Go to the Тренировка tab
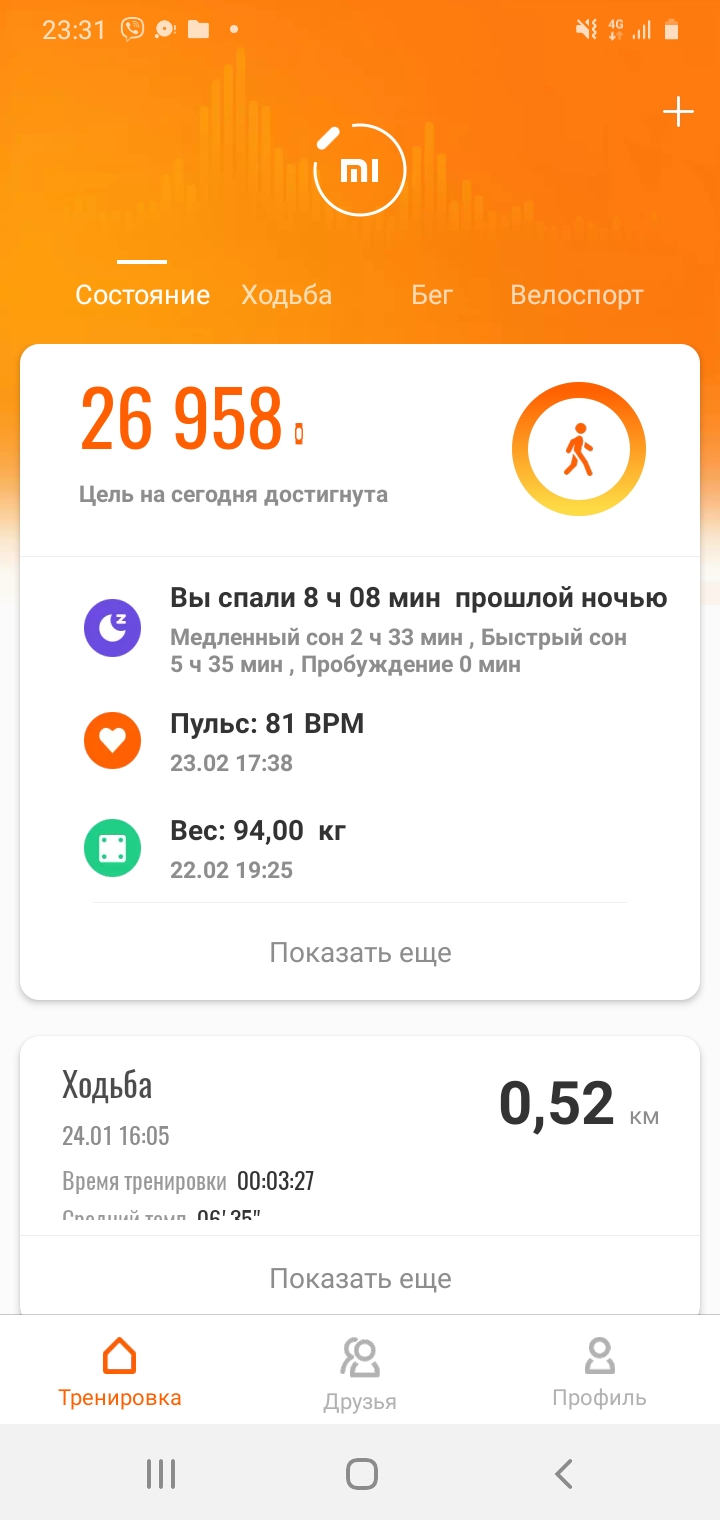The height and width of the screenshot is (1520, 720). pyautogui.click(x=120, y=1372)
